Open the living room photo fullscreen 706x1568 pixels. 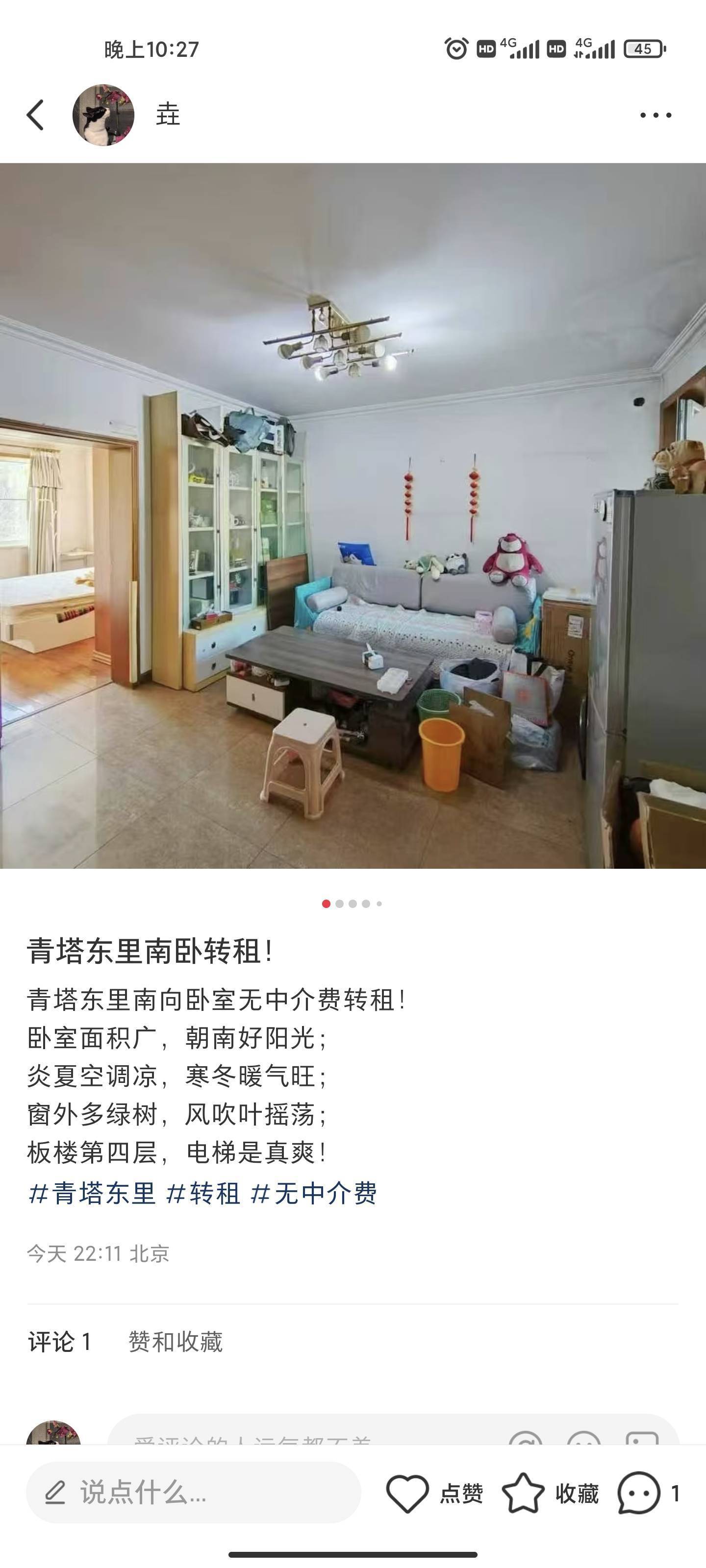coord(353,515)
